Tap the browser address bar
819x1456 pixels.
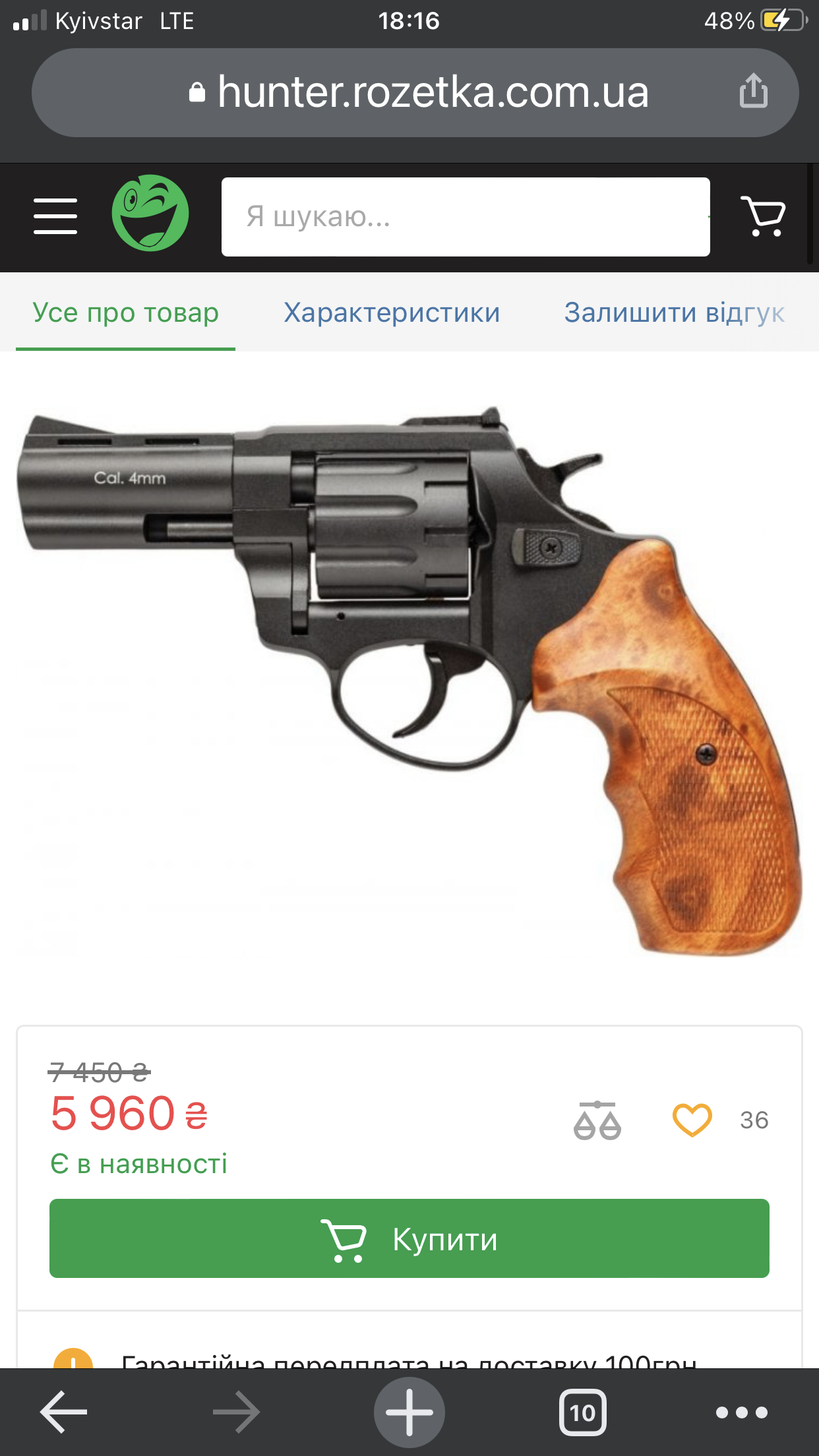(x=415, y=92)
